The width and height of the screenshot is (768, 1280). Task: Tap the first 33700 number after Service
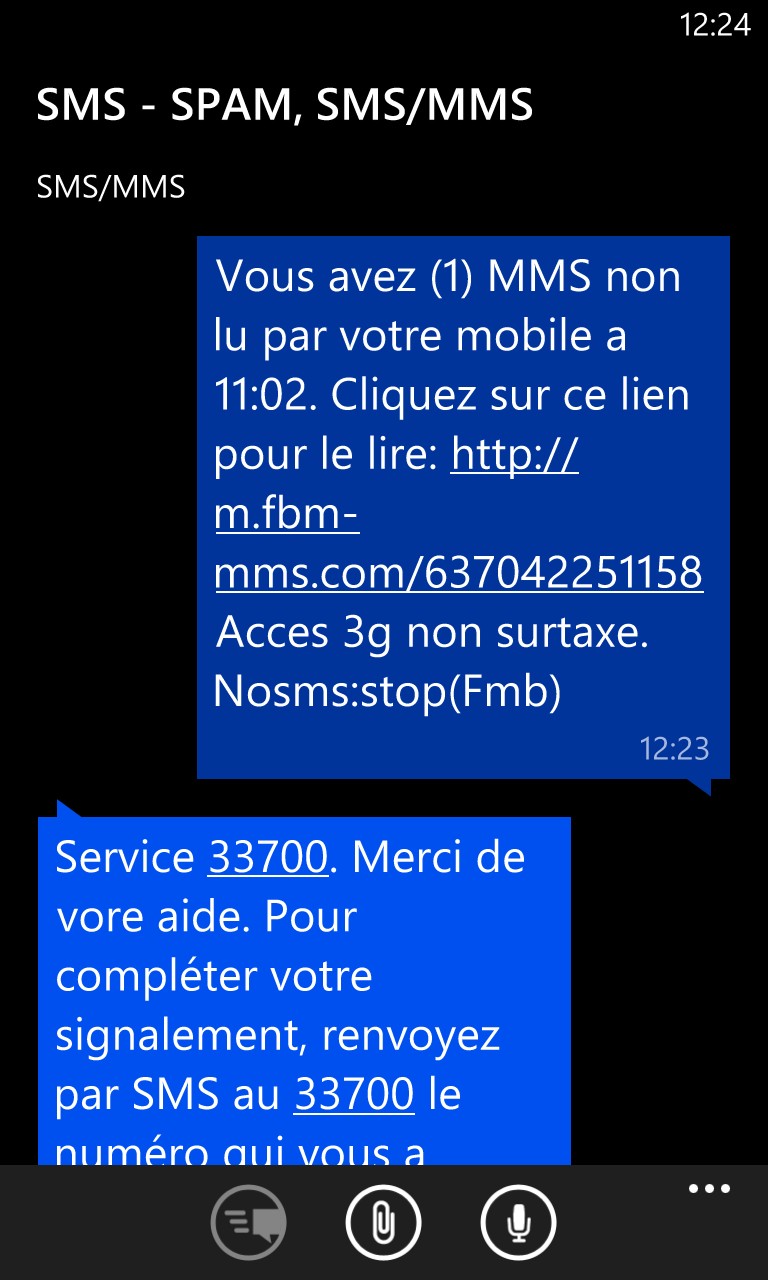tap(268, 857)
